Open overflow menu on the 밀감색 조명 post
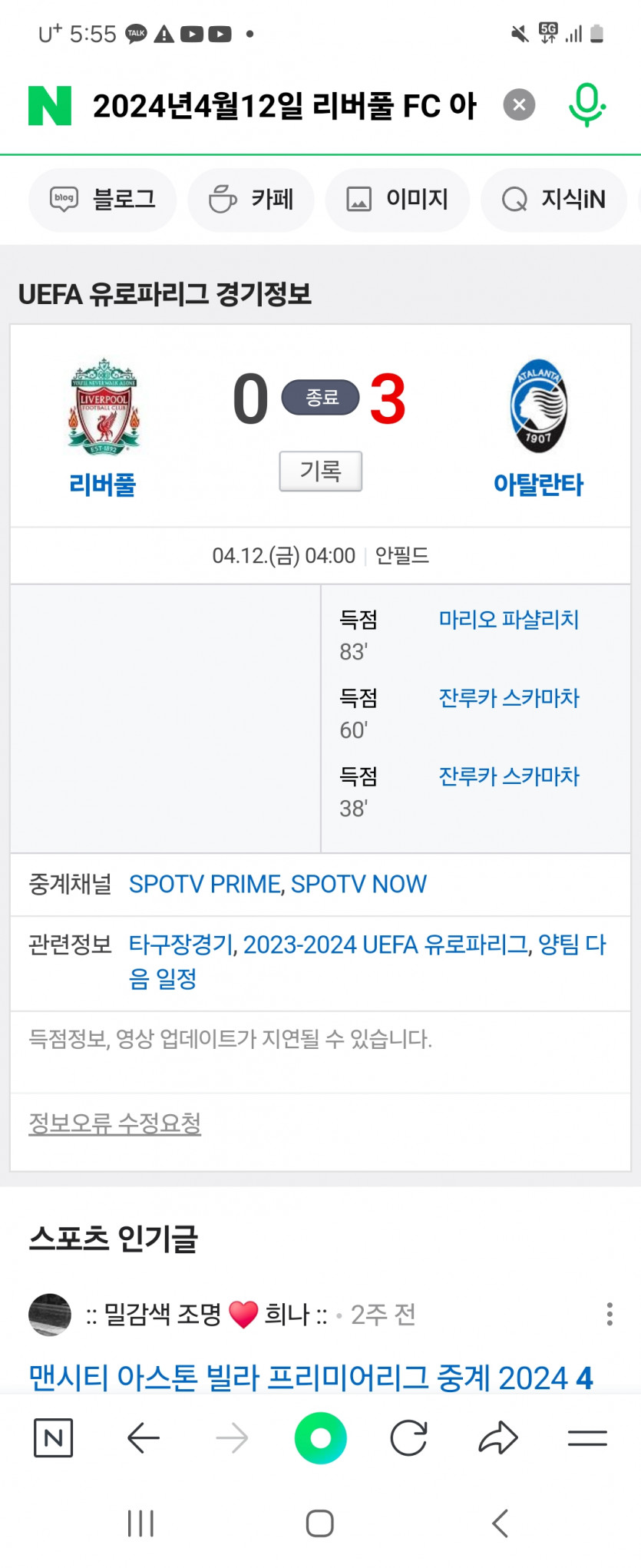The image size is (641, 1568). (x=610, y=1314)
